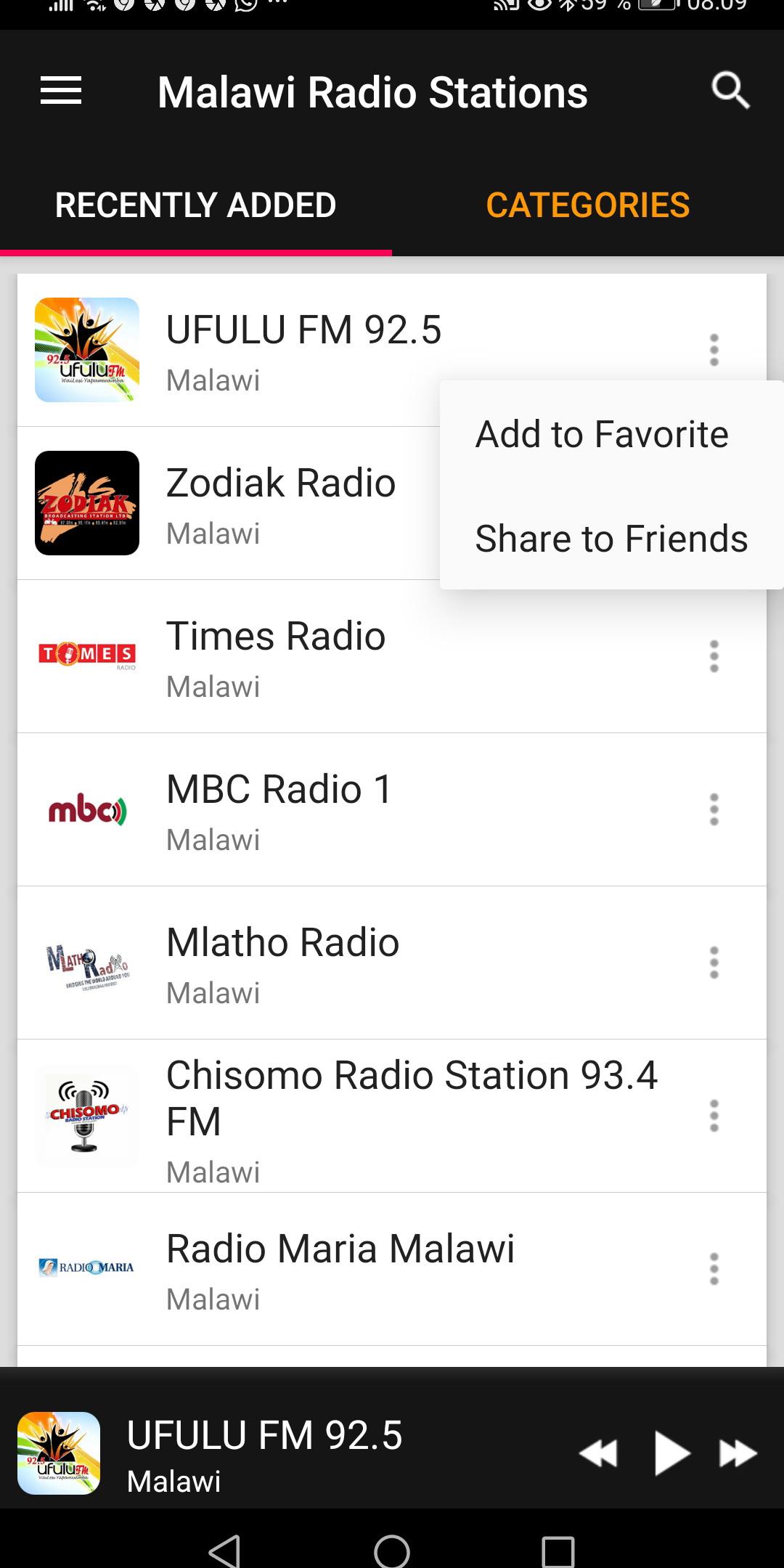This screenshot has height=1568, width=784.
Task: Open the search icon
Action: pos(730,91)
